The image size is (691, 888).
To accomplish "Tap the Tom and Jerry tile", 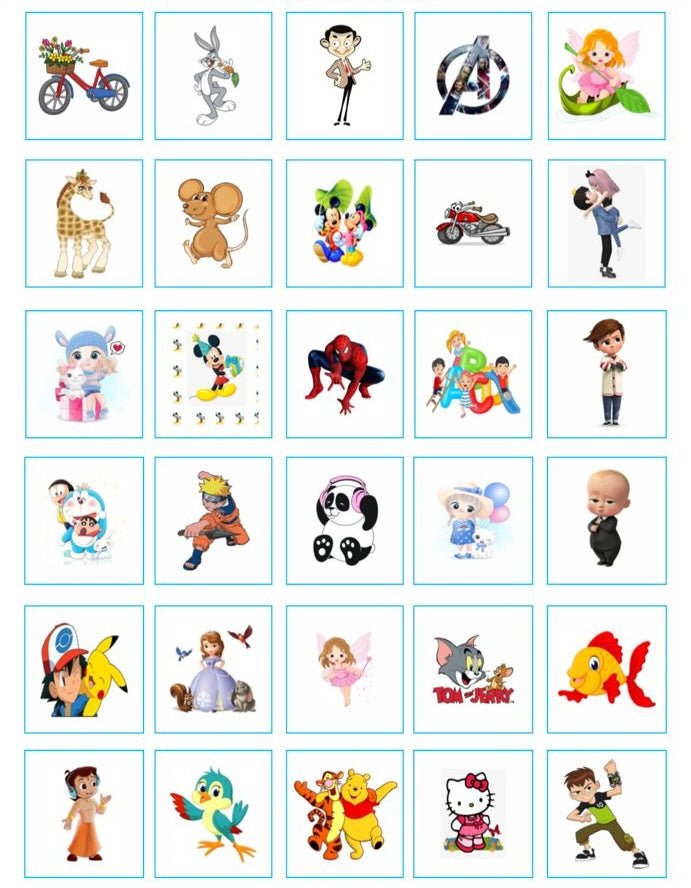I will click(473, 668).
